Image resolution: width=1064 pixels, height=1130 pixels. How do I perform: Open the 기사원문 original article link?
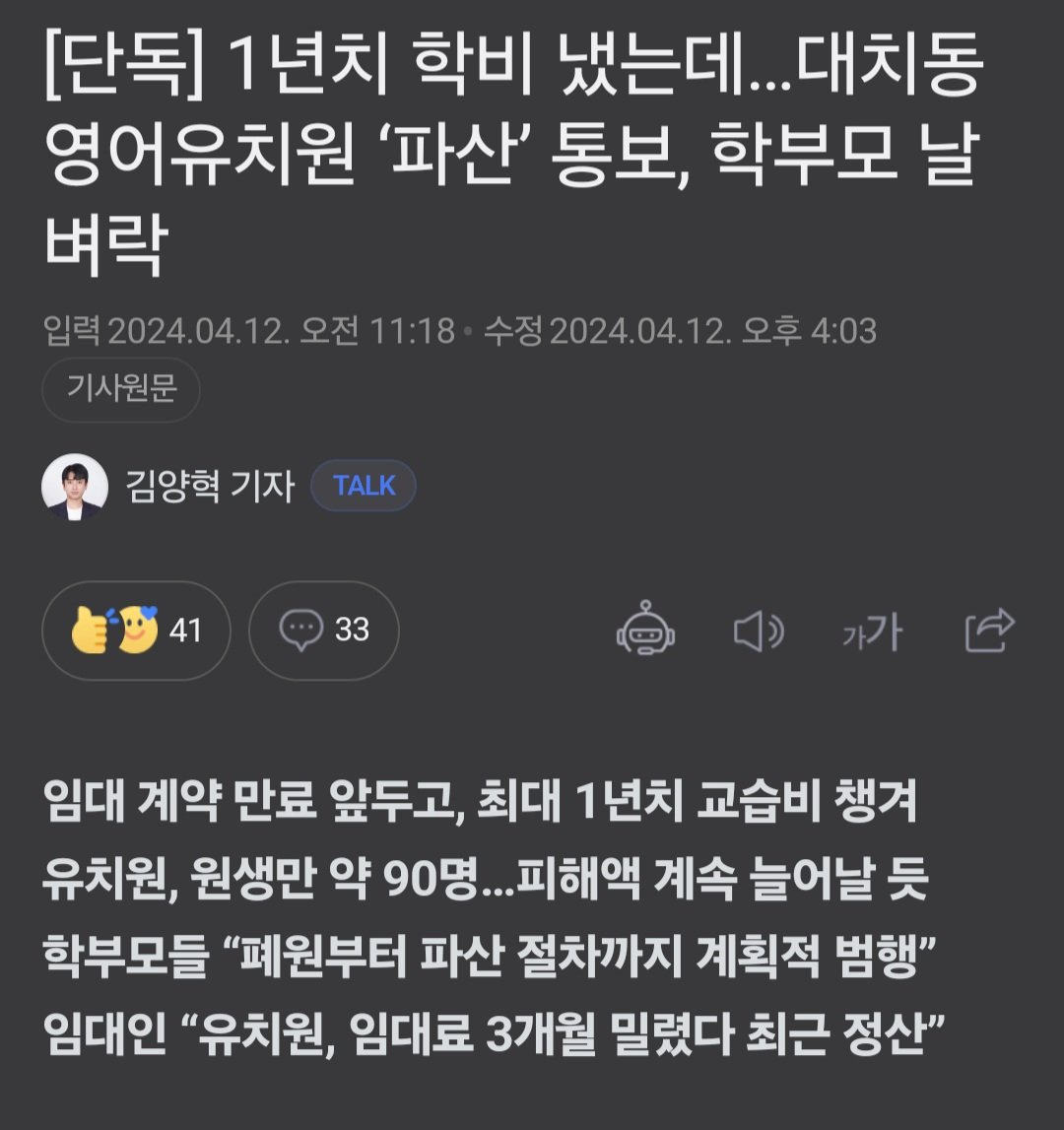coord(121,389)
